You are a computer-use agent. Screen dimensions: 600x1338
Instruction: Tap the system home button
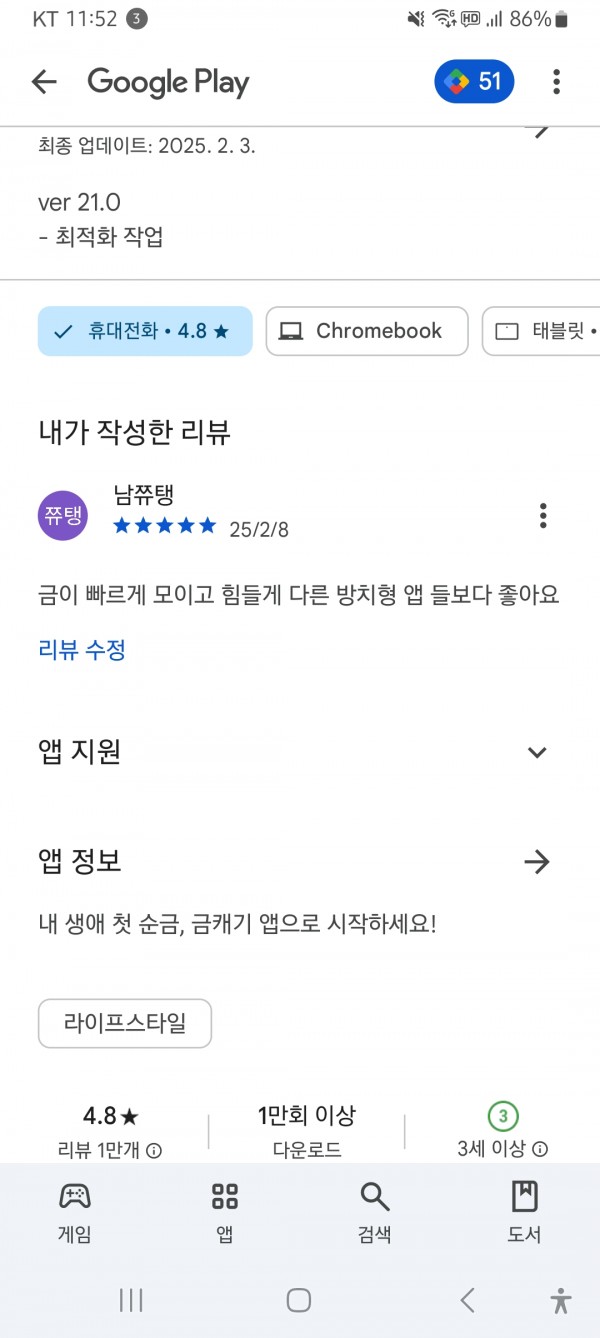[x=299, y=1300]
